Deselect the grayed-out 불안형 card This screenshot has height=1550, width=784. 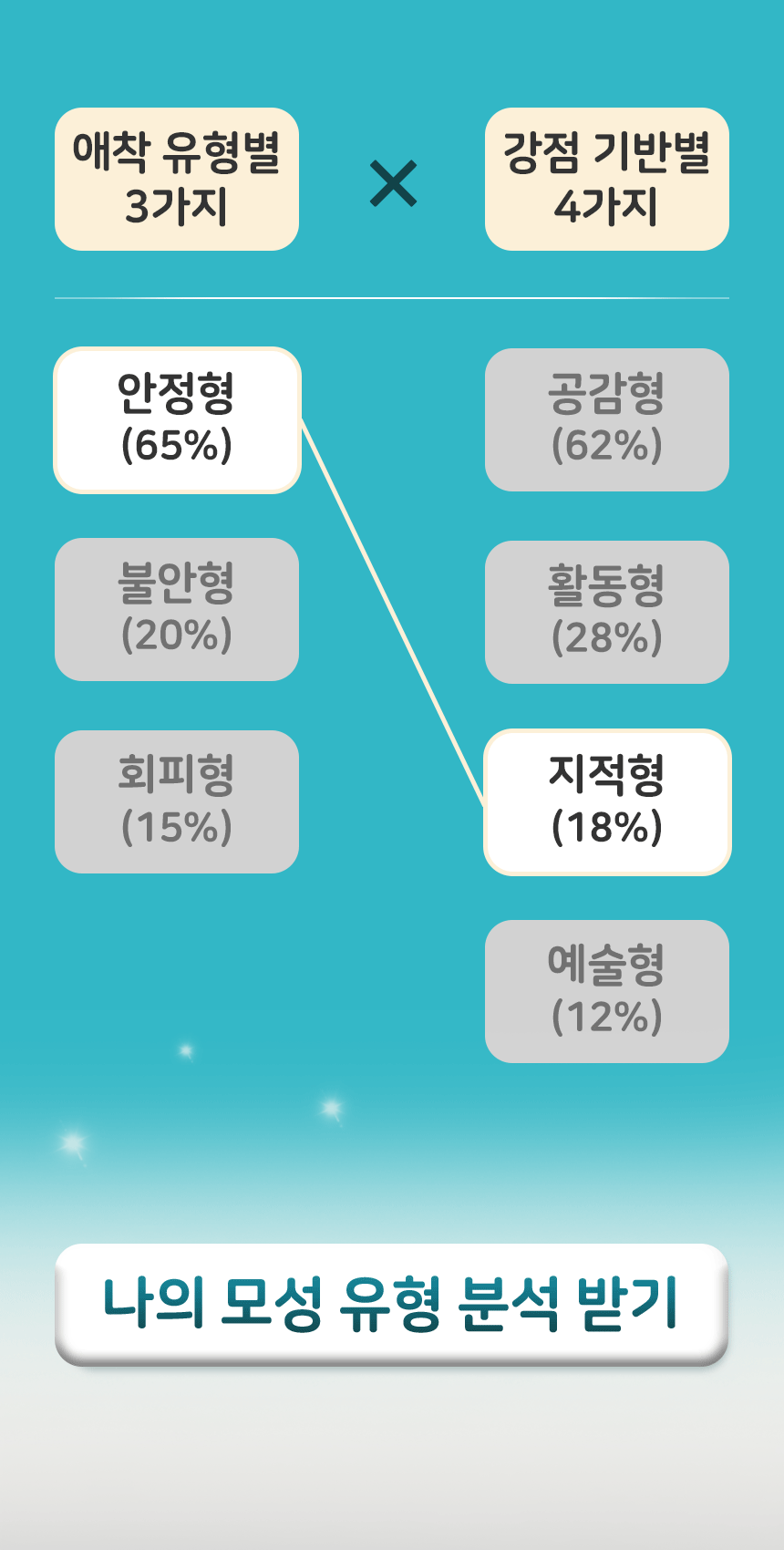178,609
